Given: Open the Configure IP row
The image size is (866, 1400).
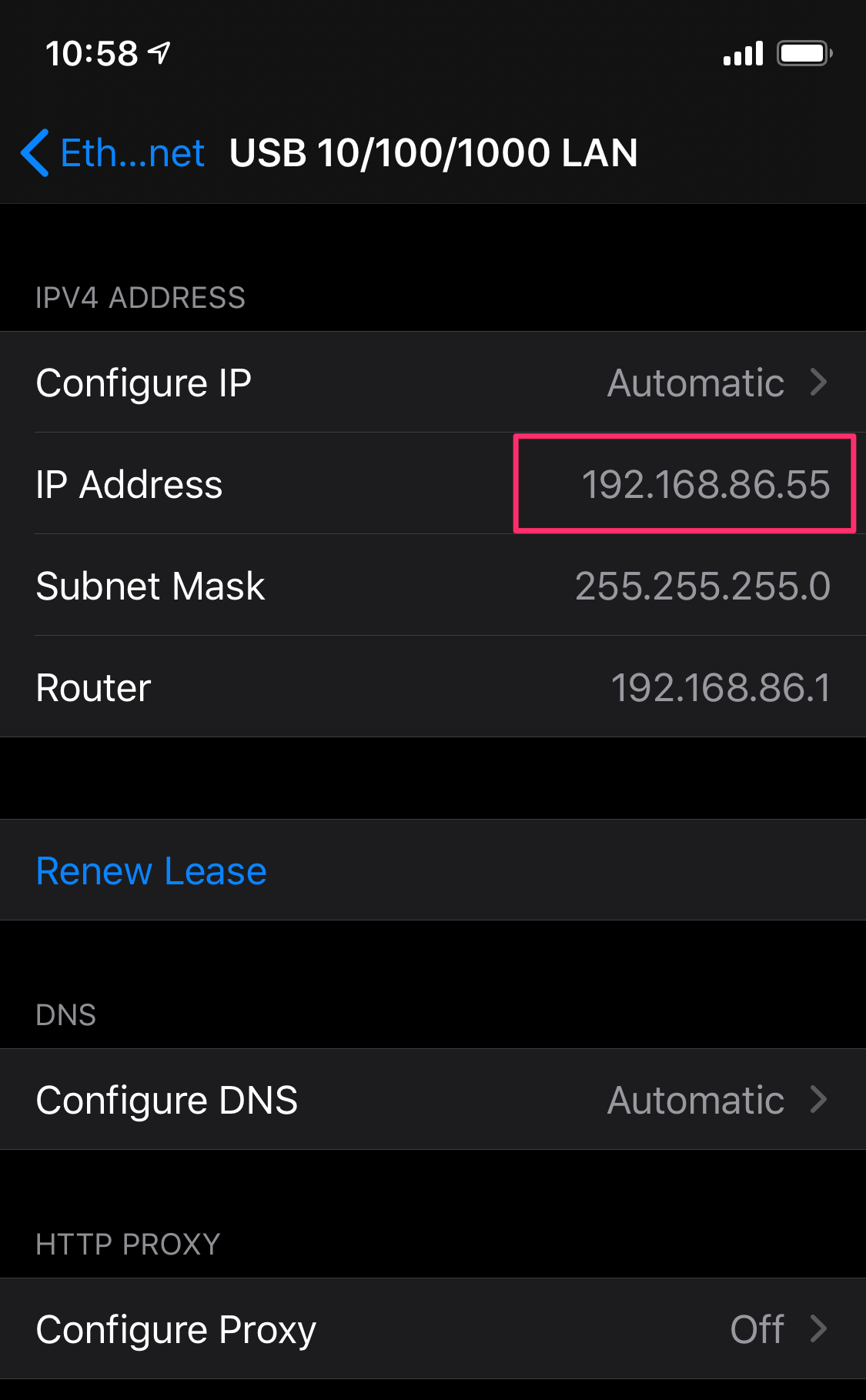Looking at the screenshot, I should point(433,383).
